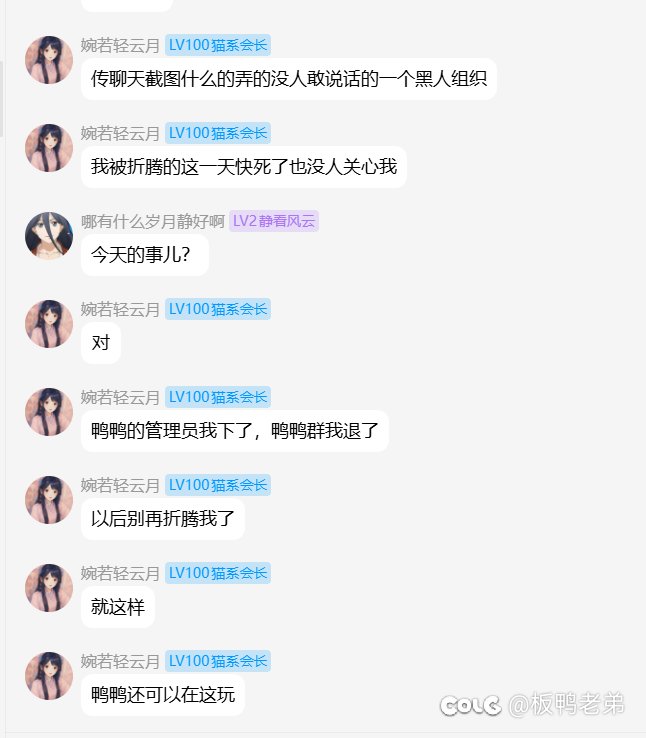The width and height of the screenshot is (646, 738).
Task: View profile from avatar beside 鸭鸭还可以在这玩
Action: 48,676
